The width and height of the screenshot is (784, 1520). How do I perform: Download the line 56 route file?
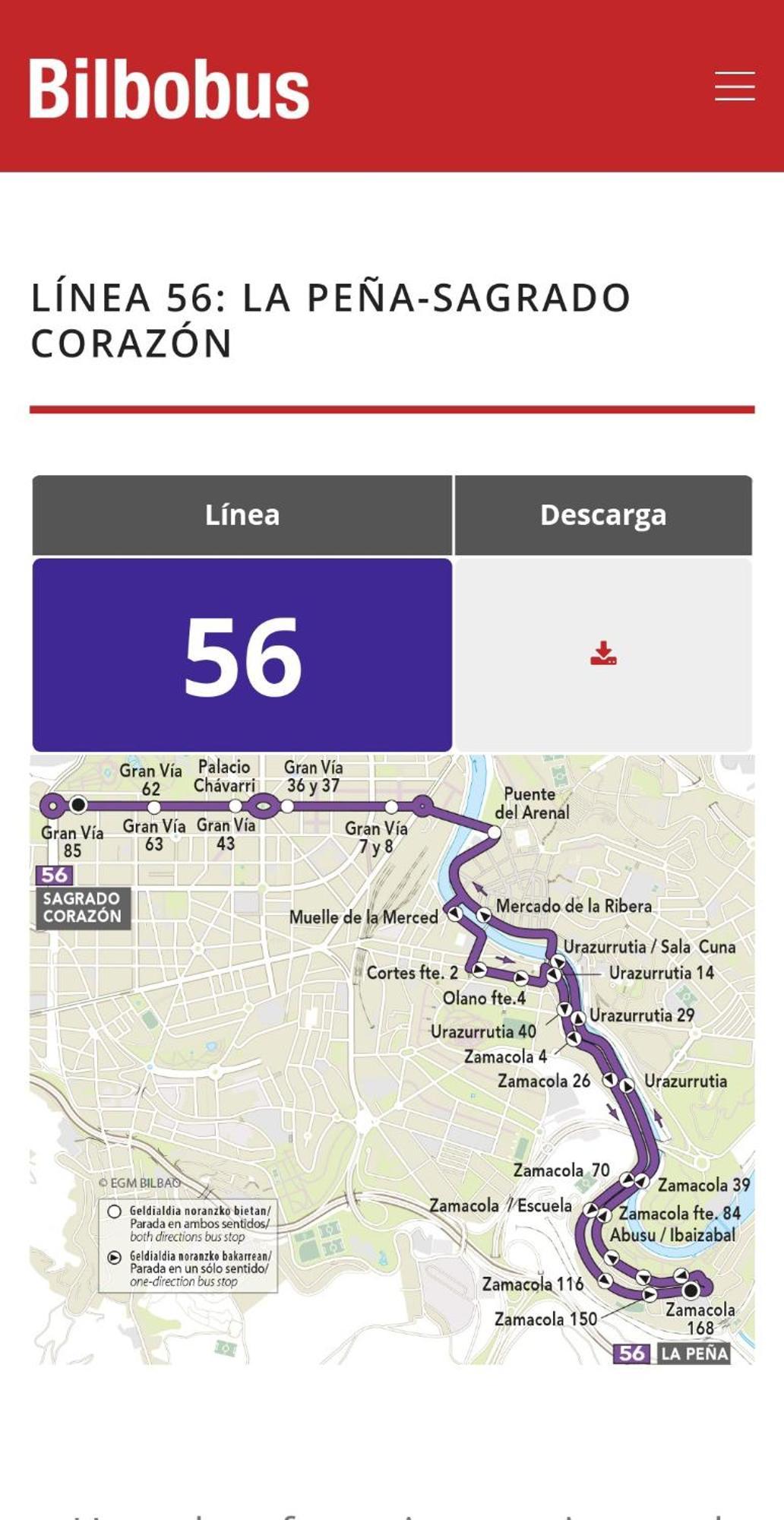[603, 654]
